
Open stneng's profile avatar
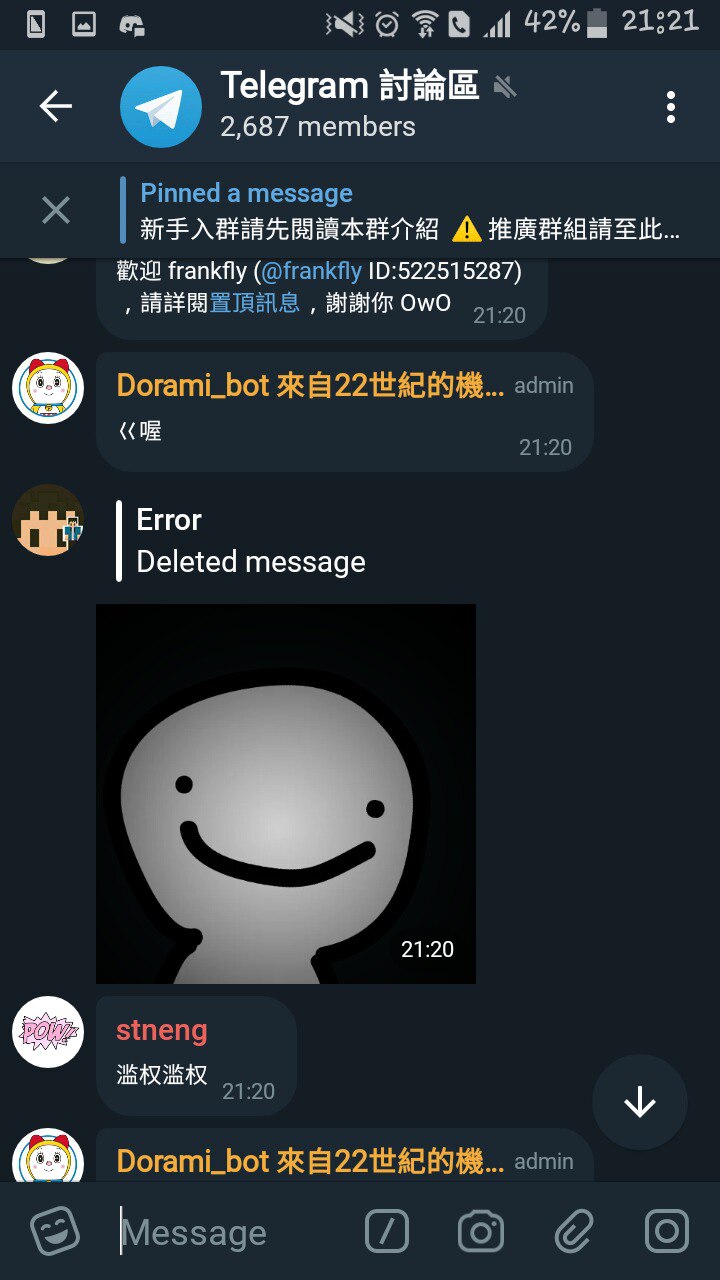click(x=48, y=1031)
